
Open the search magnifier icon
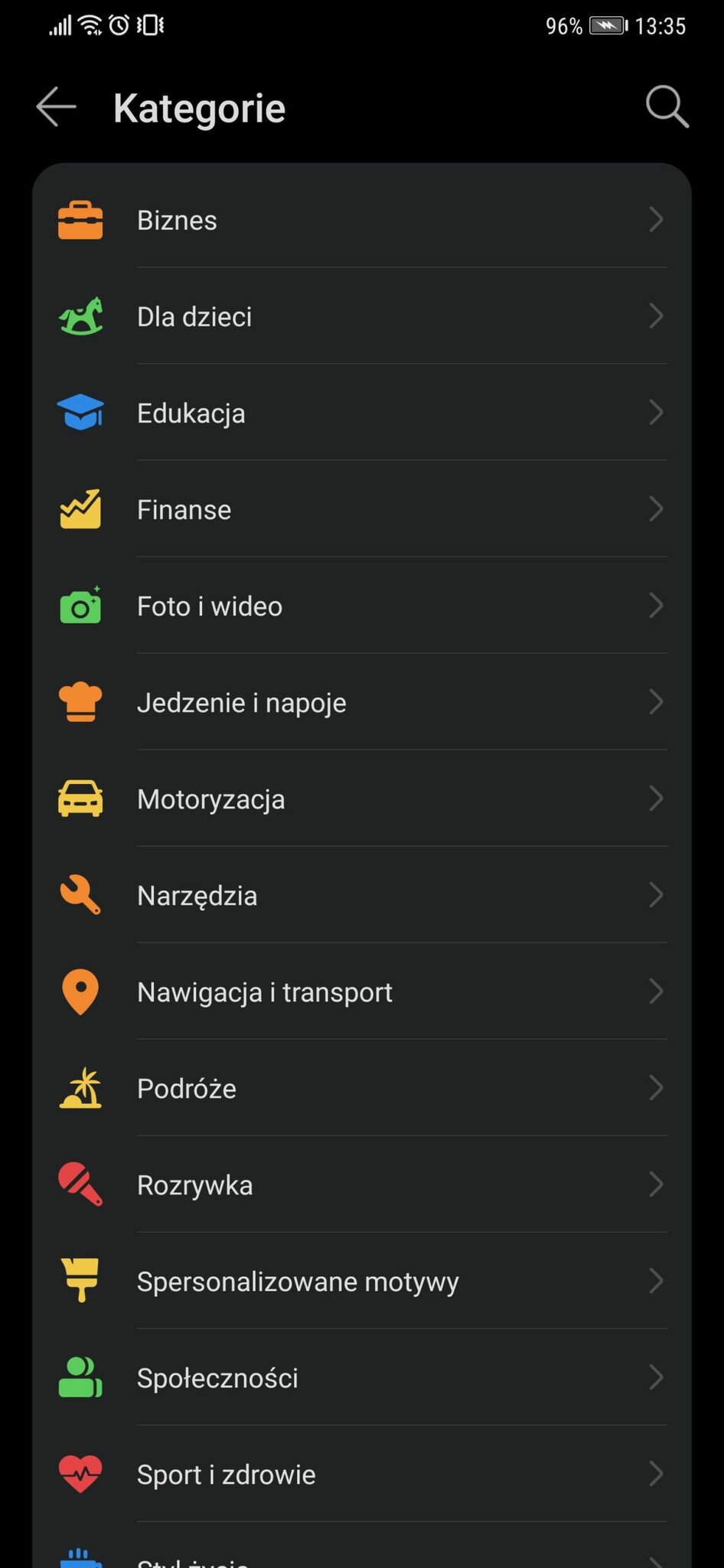tap(667, 106)
